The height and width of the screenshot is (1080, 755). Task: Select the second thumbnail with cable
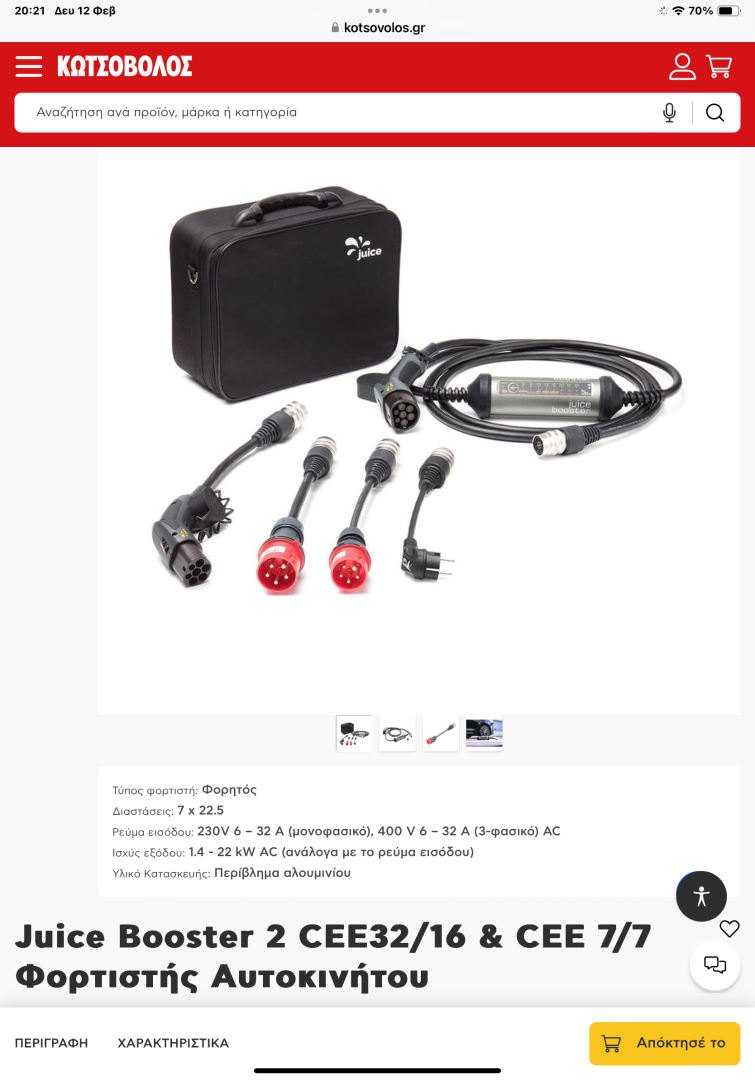click(x=397, y=733)
